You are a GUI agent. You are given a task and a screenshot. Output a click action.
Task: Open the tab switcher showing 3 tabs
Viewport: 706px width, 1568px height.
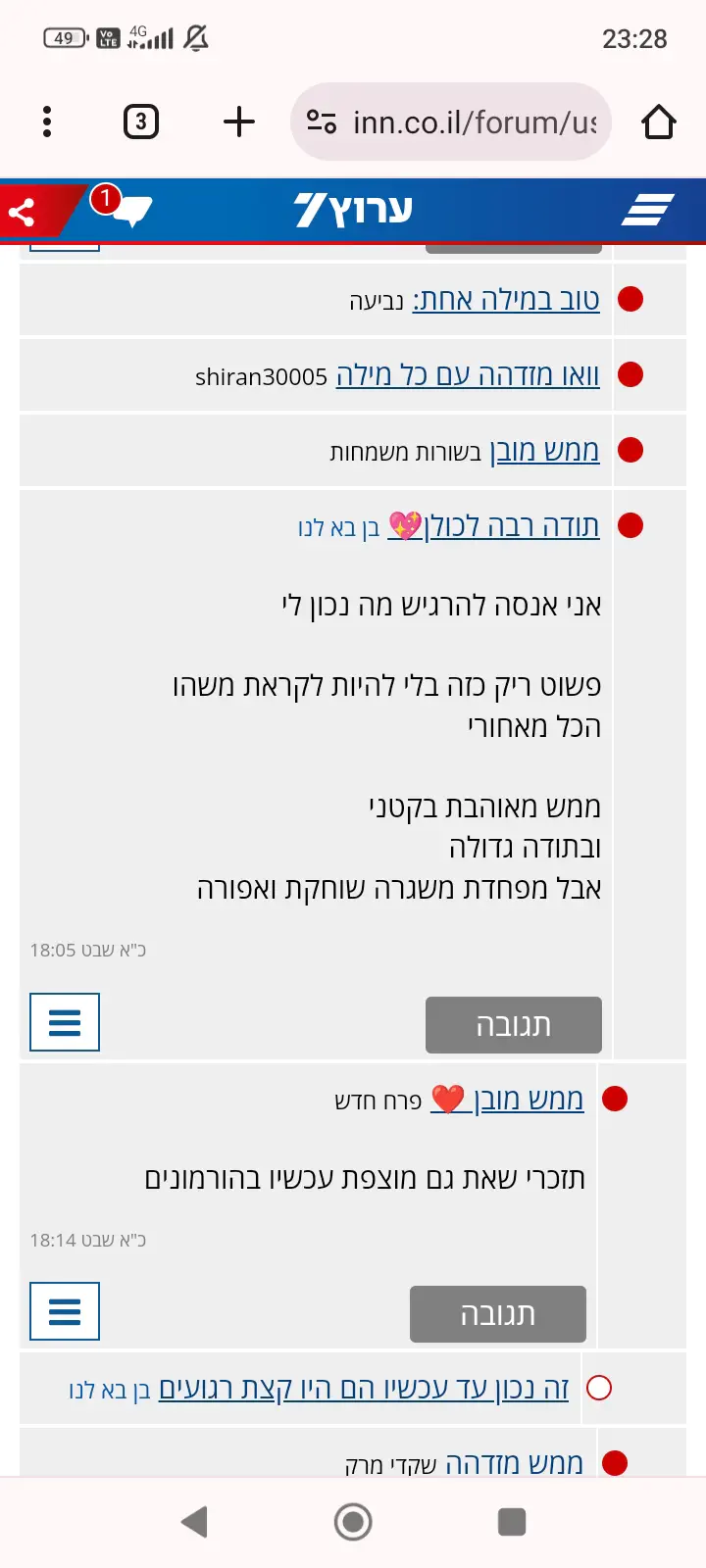[141, 122]
